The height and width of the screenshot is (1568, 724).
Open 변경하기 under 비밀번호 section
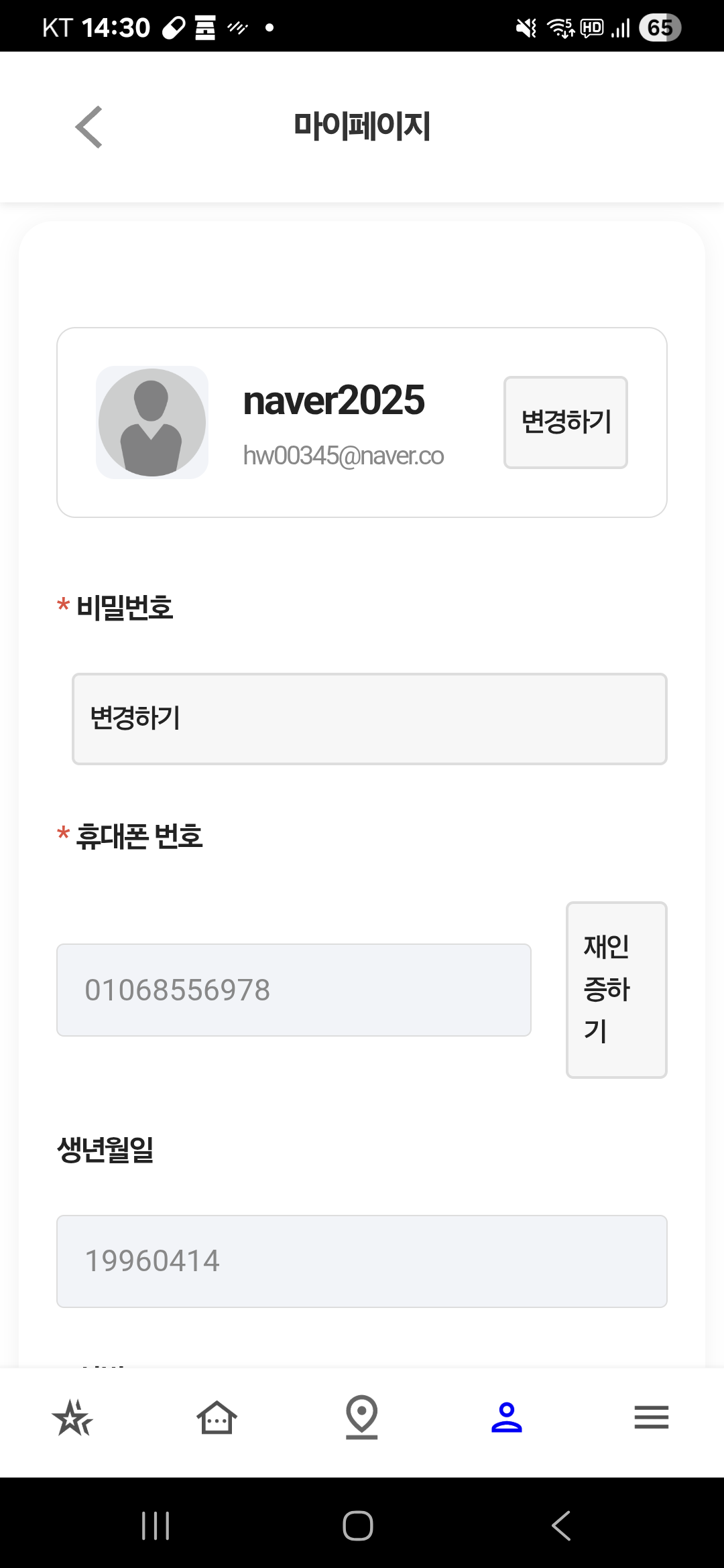pyautogui.click(x=369, y=719)
